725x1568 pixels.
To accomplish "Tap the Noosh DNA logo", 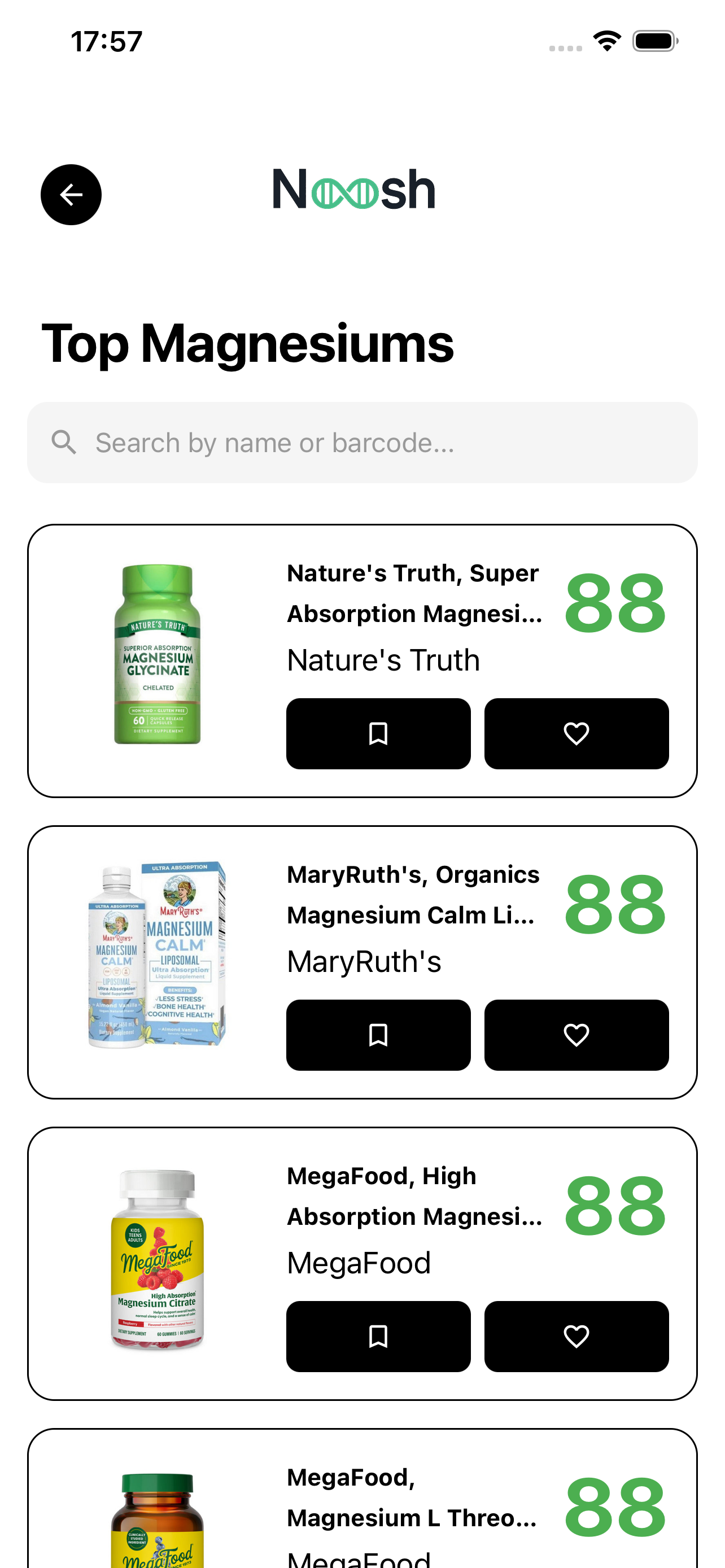I will click(354, 191).
